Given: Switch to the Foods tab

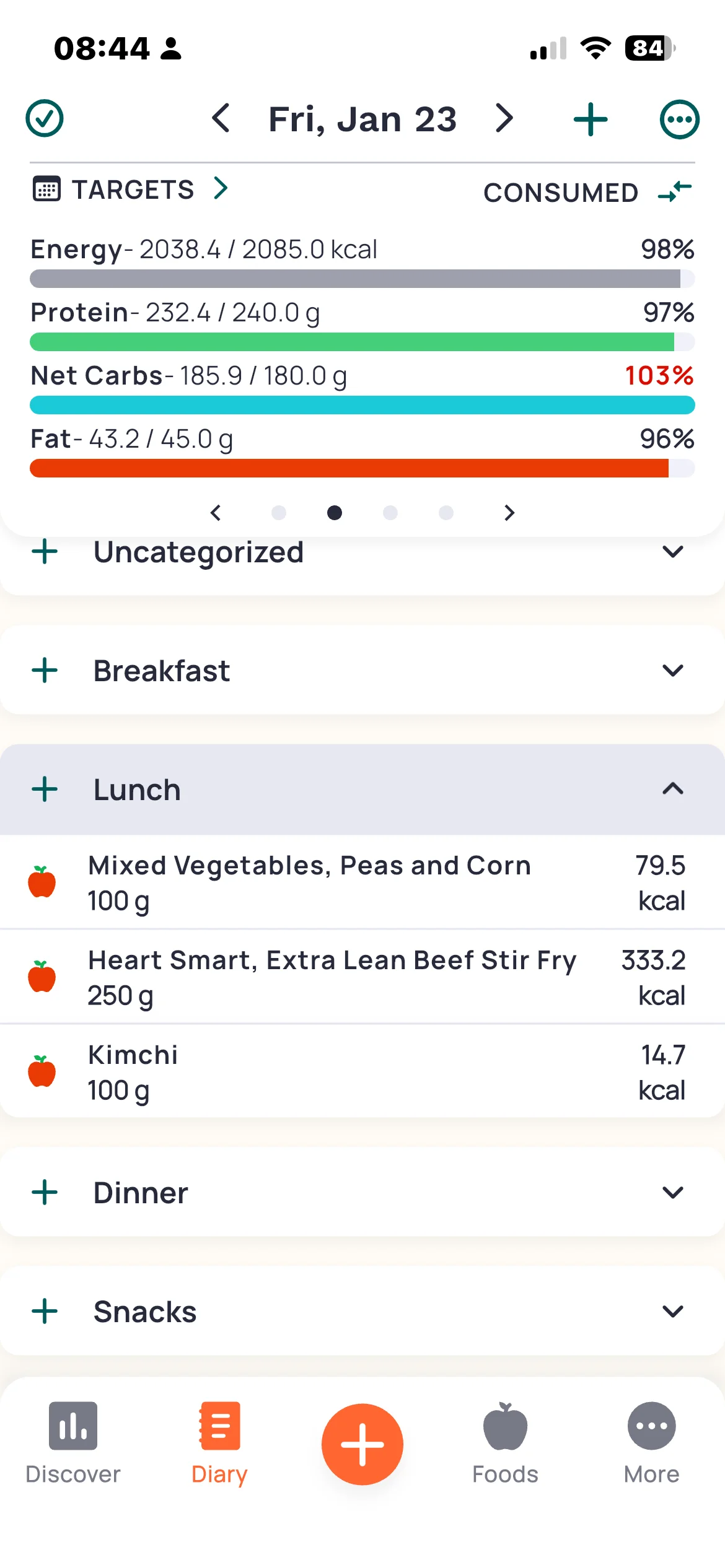Looking at the screenshot, I should point(505,1443).
